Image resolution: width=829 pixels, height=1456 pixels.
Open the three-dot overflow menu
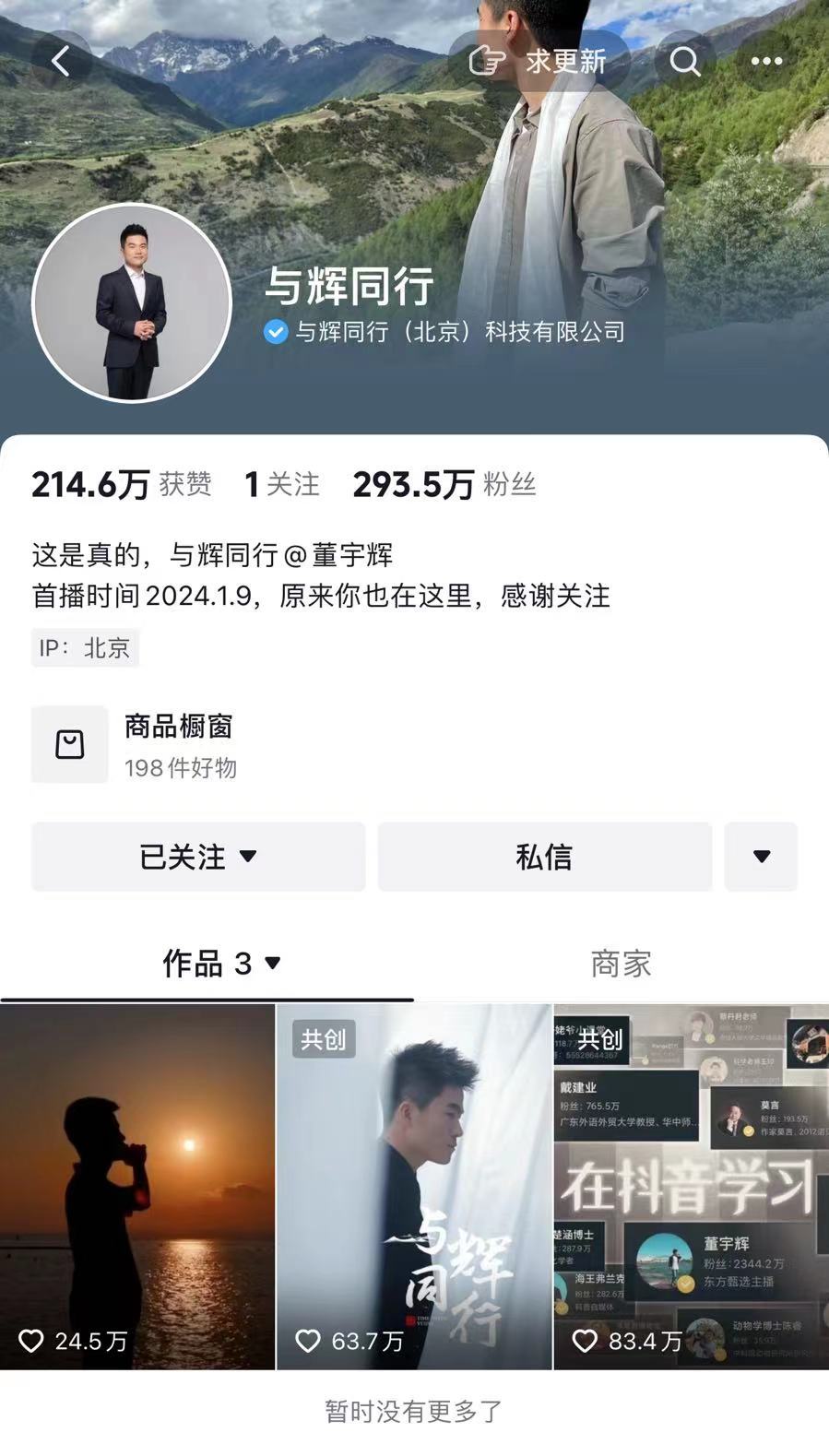[x=766, y=62]
